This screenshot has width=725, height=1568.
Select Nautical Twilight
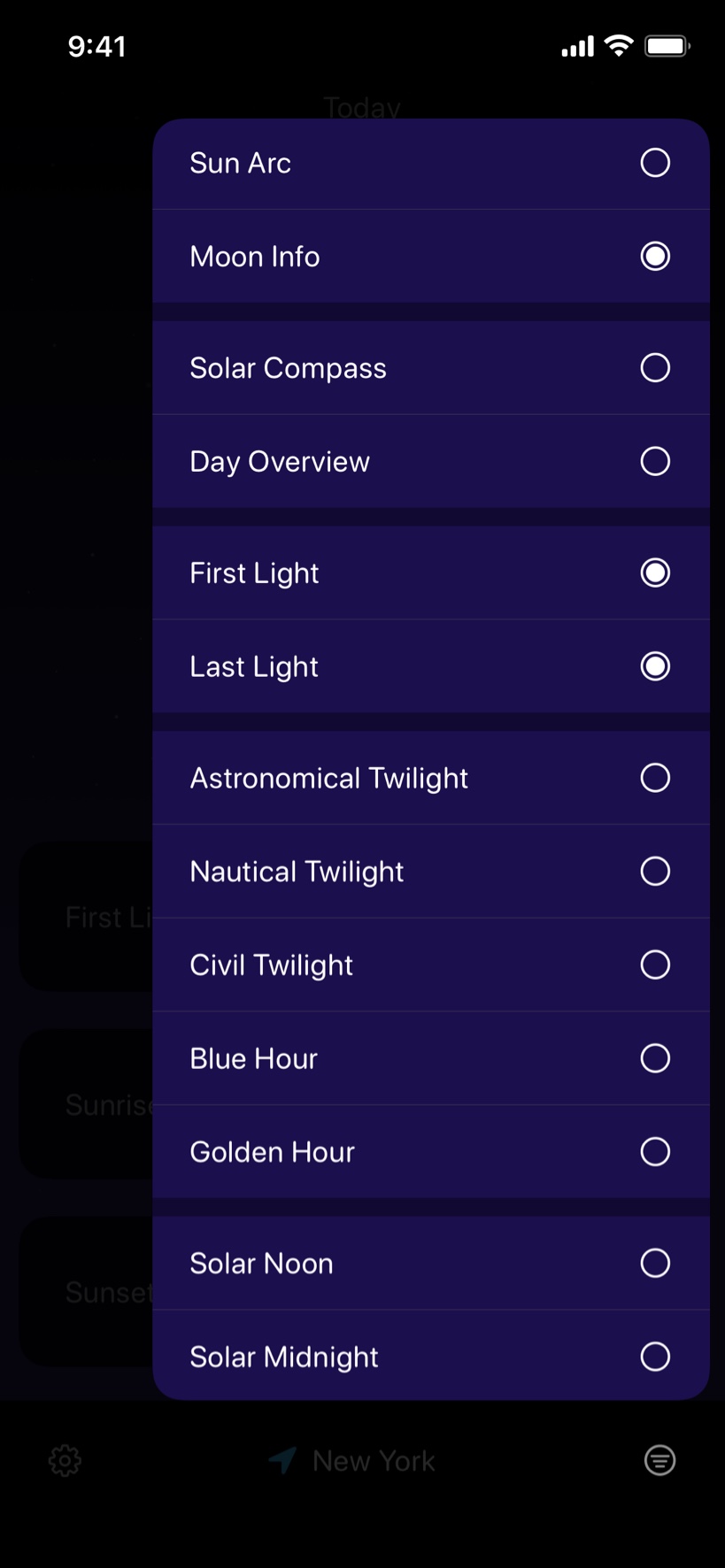click(x=431, y=872)
